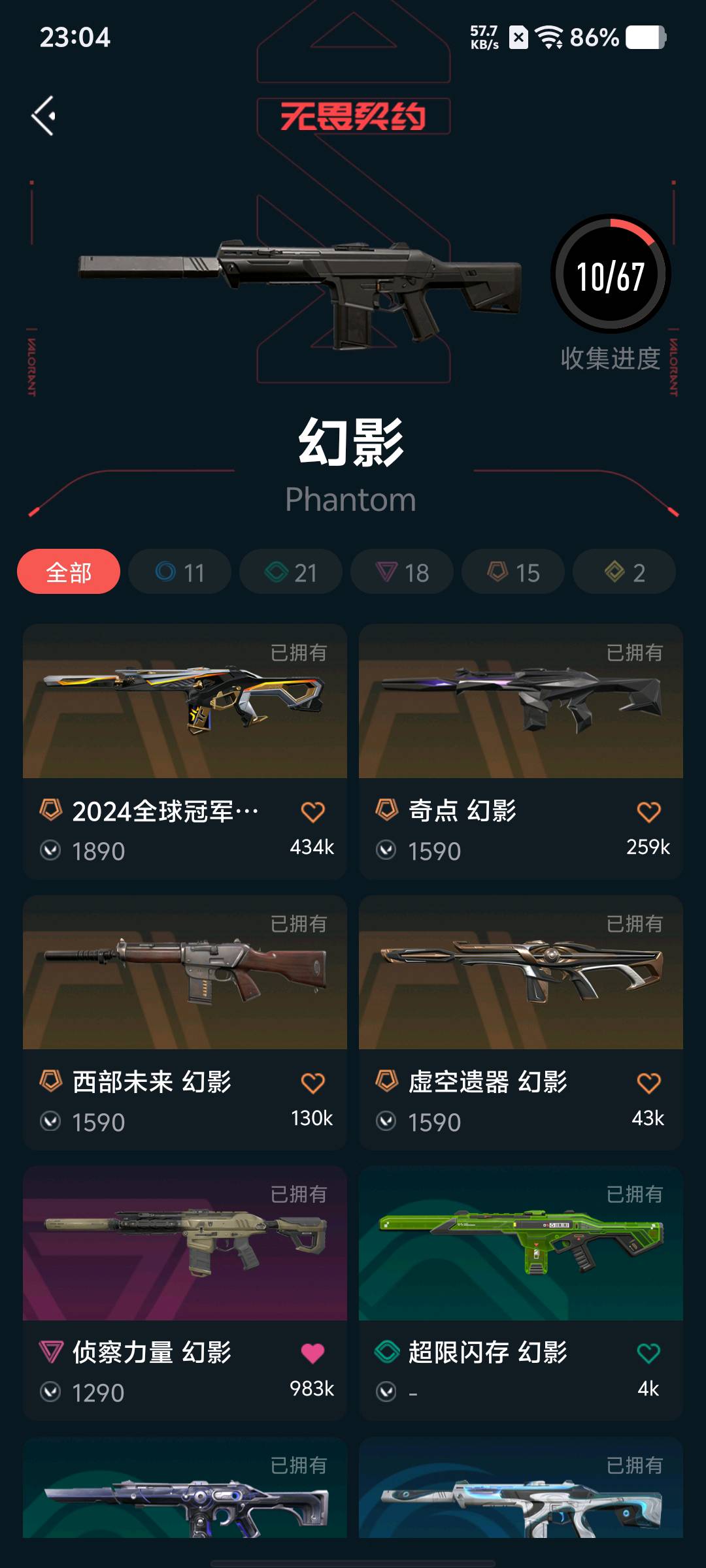Filter skins by the orange tier with 15
706x1568 pixels.
point(513,572)
